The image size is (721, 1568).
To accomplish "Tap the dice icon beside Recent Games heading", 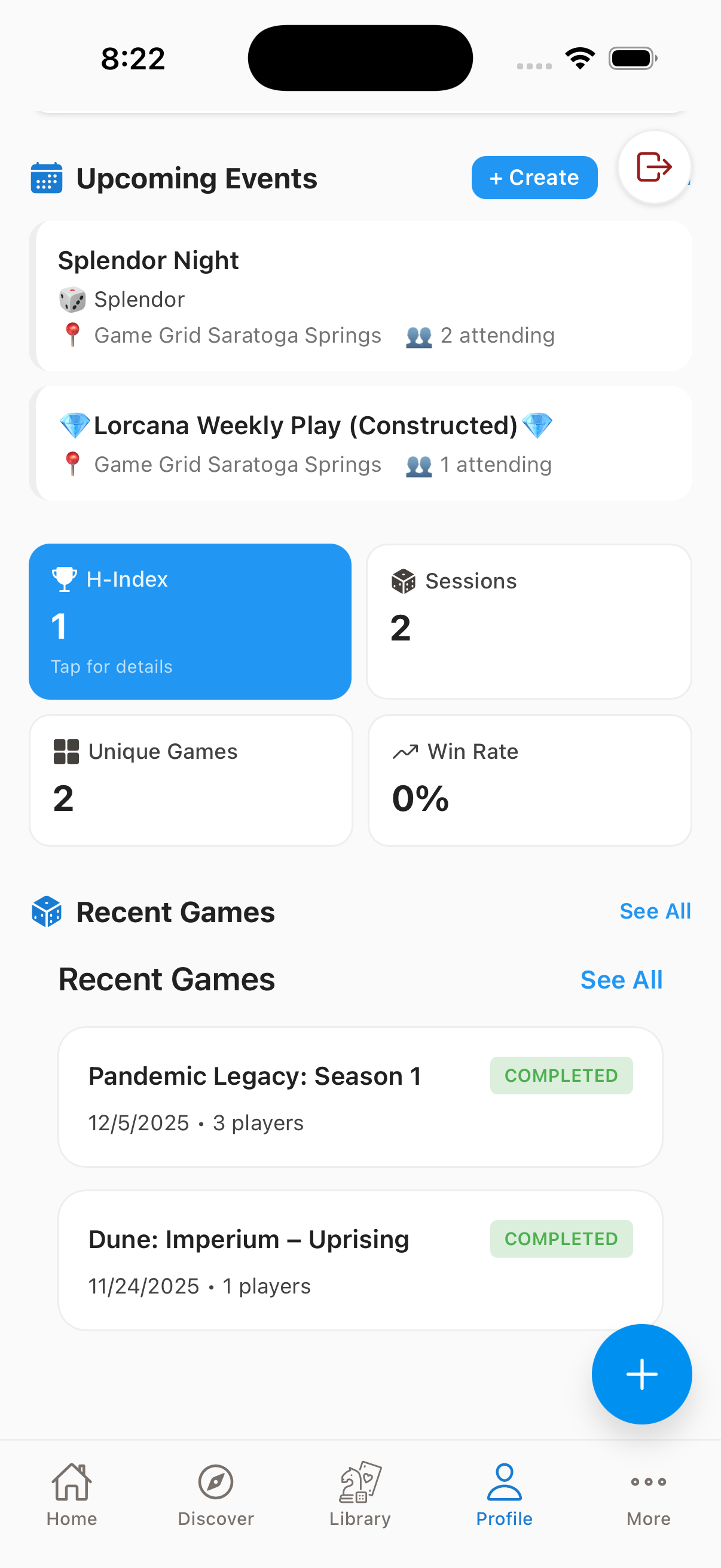I will (x=45, y=911).
